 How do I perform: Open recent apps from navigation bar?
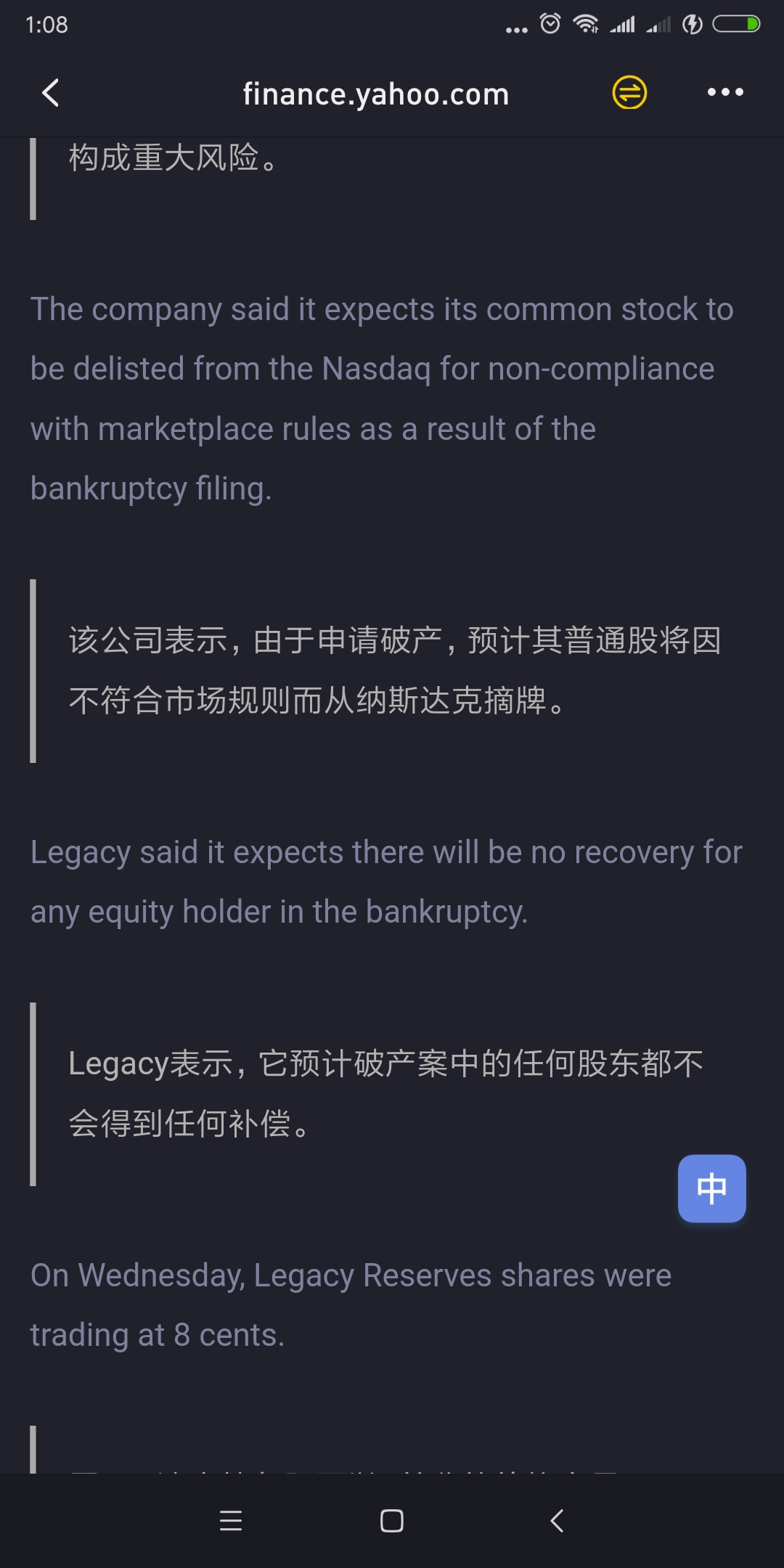point(231,1520)
